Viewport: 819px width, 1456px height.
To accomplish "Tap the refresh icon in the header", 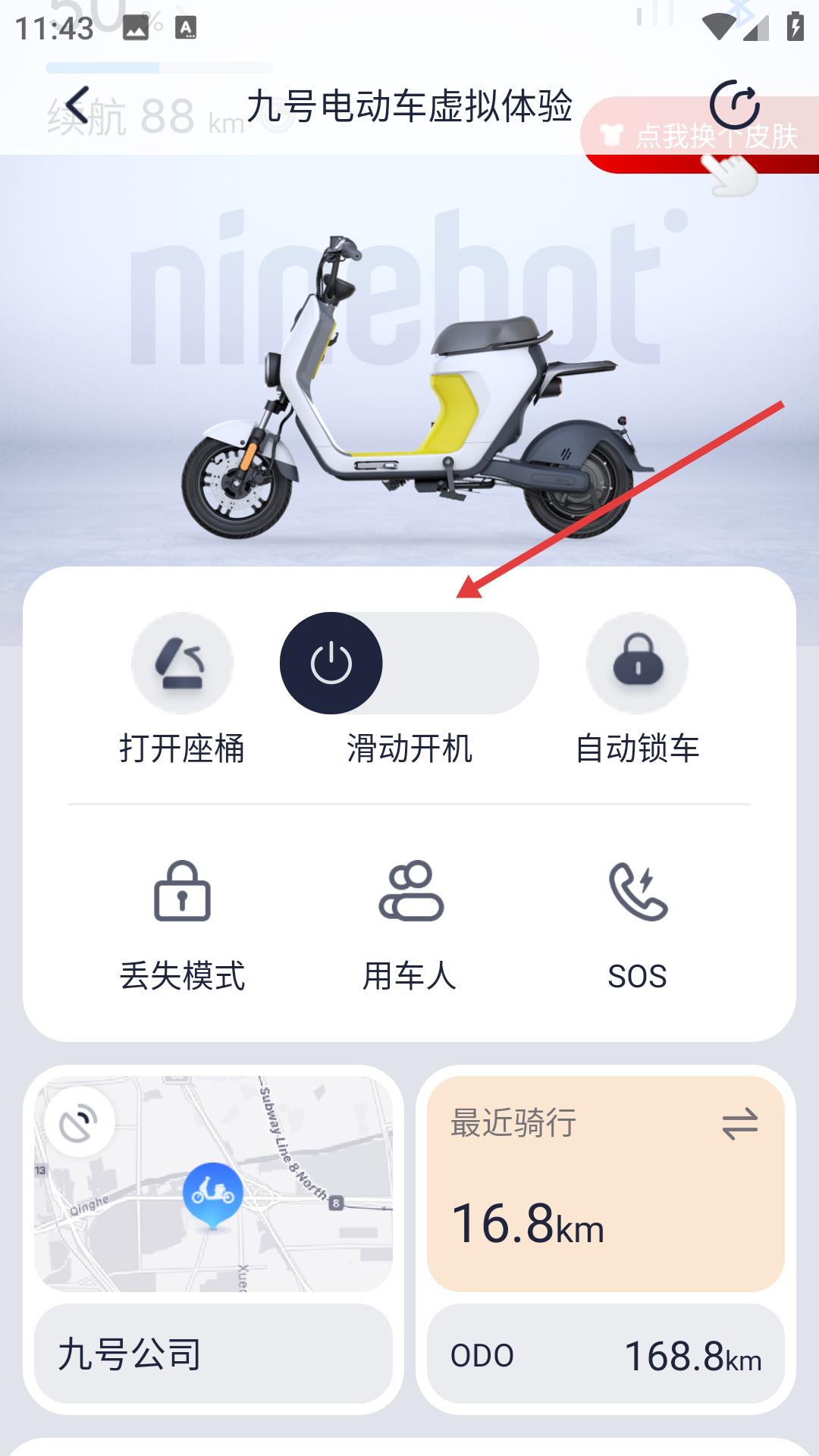I will point(734,105).
